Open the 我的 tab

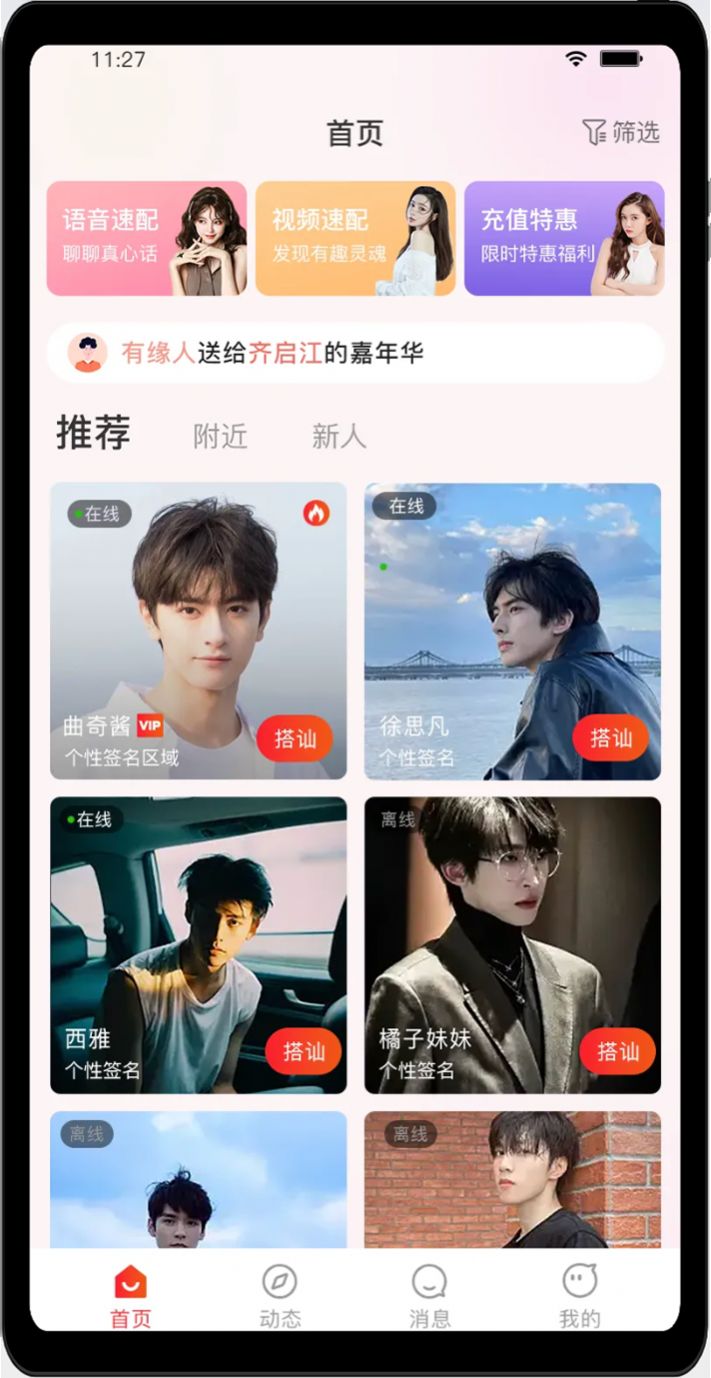click(x=579, y=1295)
